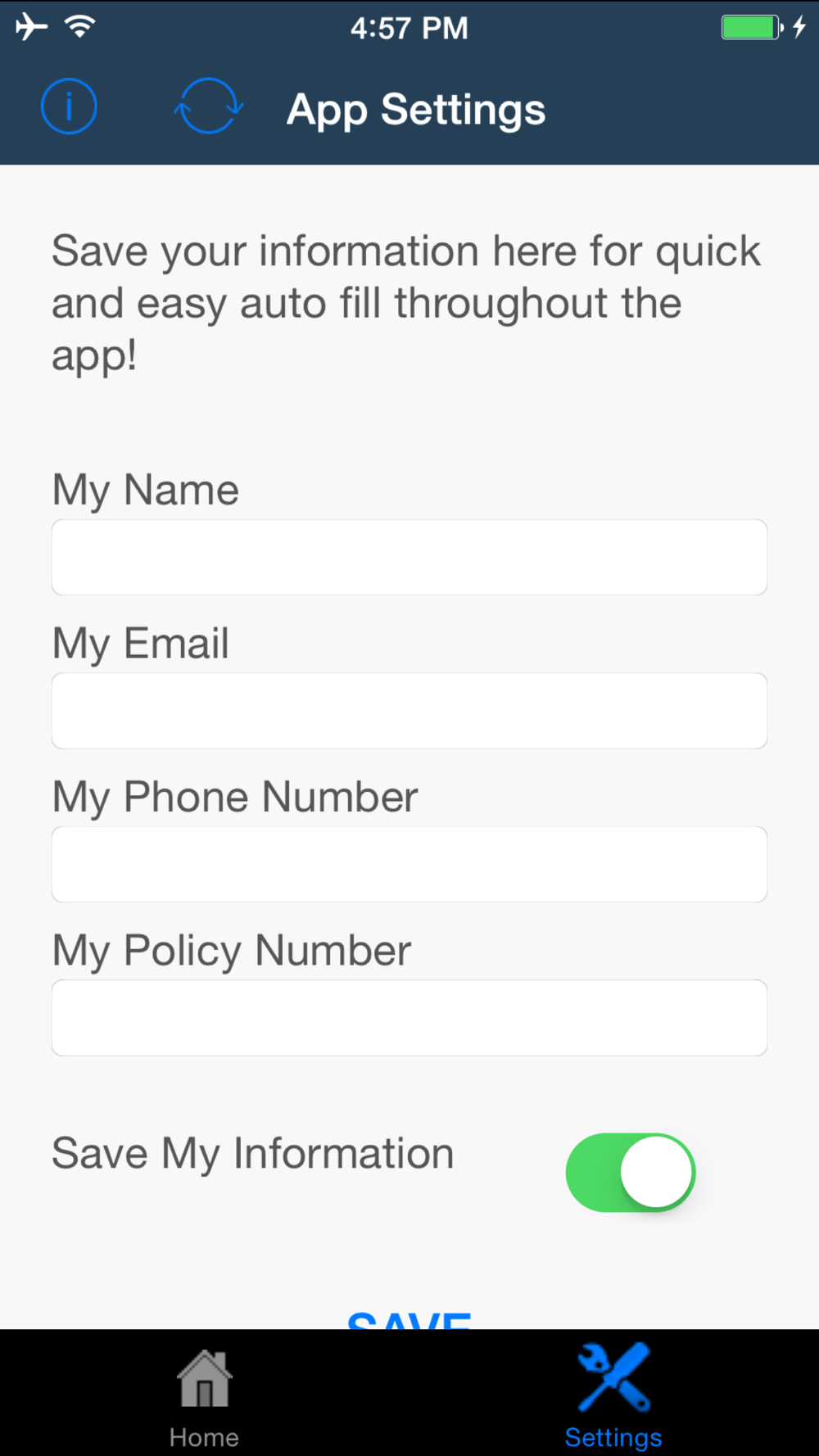
Task: Focus the My Email field
Action: coord(409,711)
